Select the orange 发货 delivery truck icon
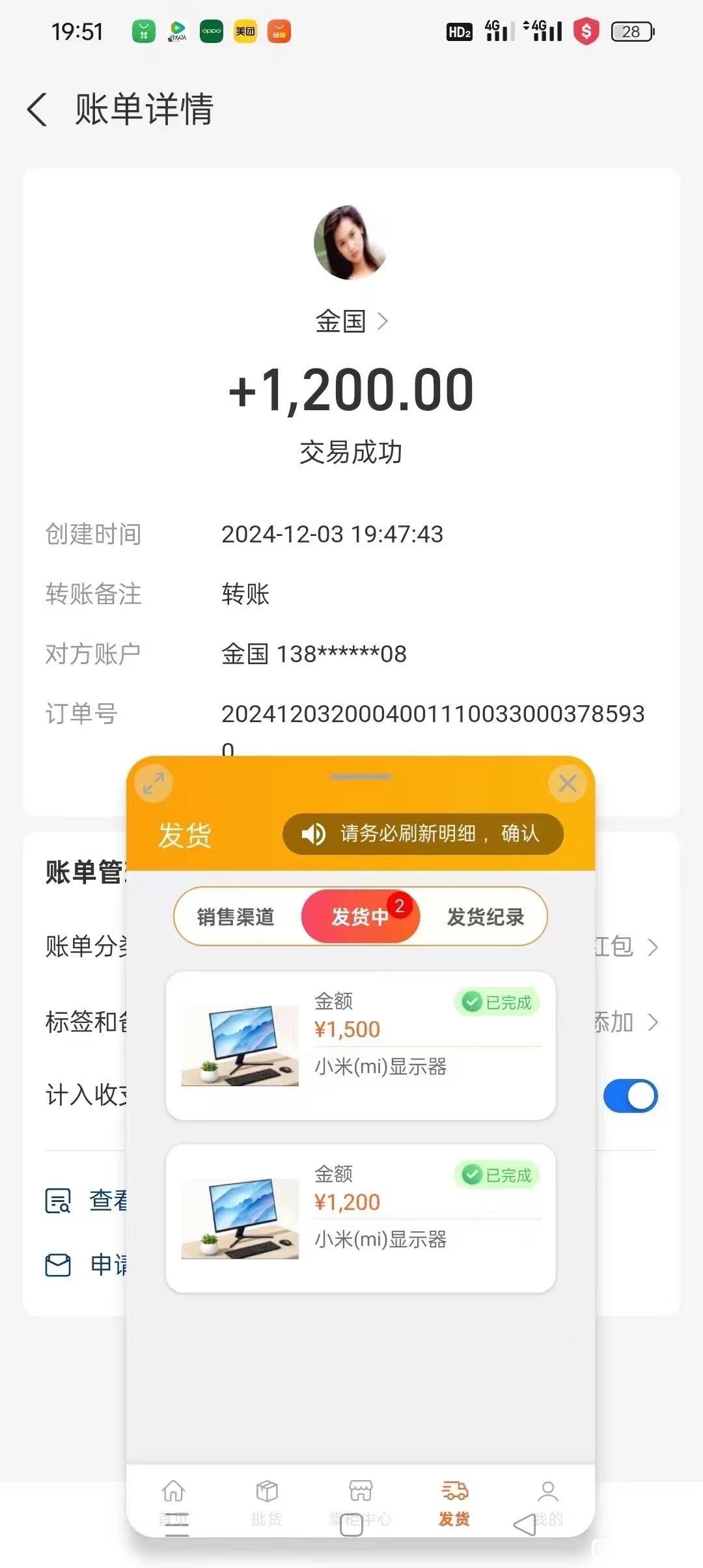Viewport: 703px width, 1568px height. point(454,1491)
